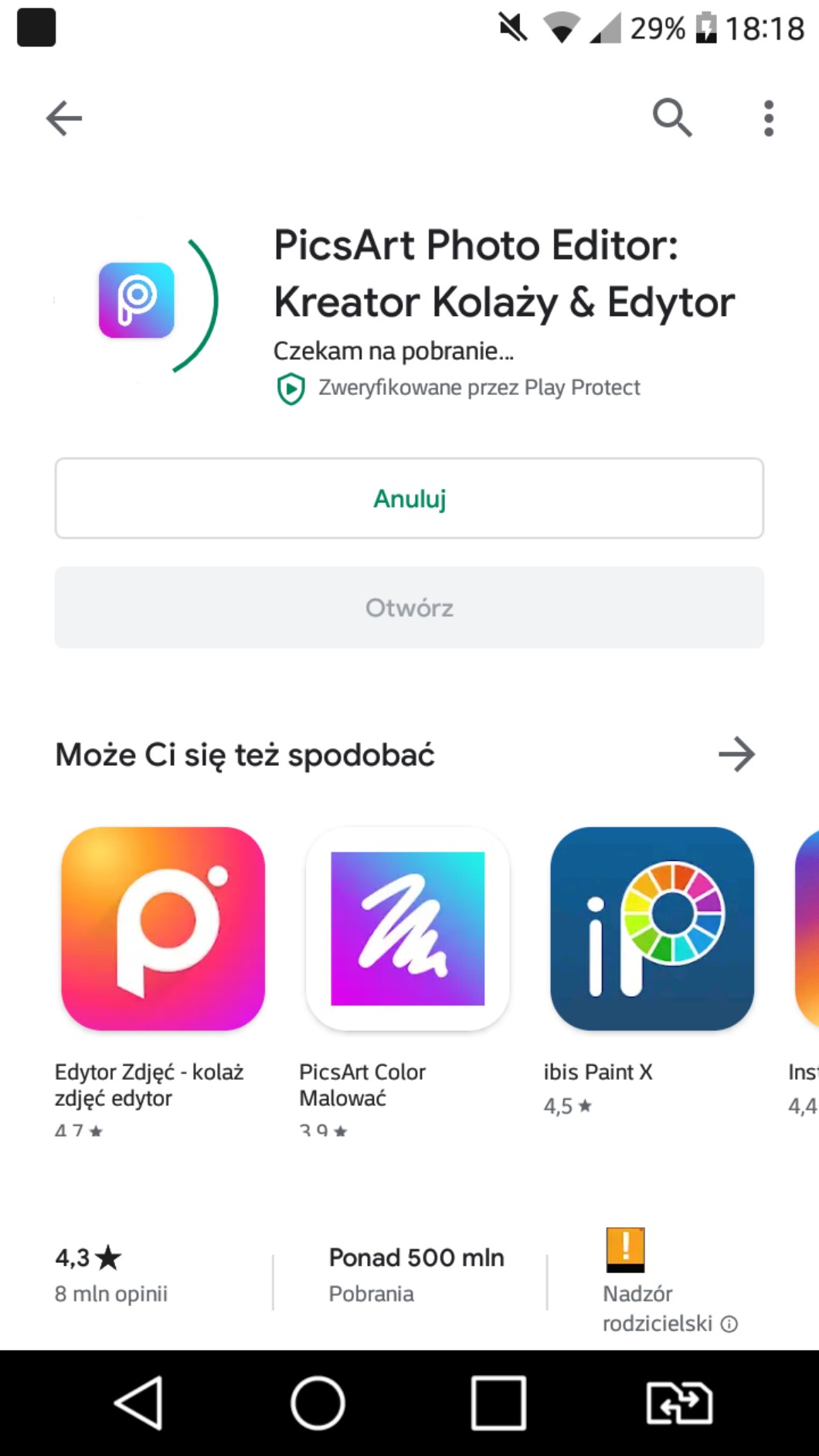This screenshot has height=1456, width=819.
Task: Go back using the top-left arrow
Action: [x=64, y=118]
